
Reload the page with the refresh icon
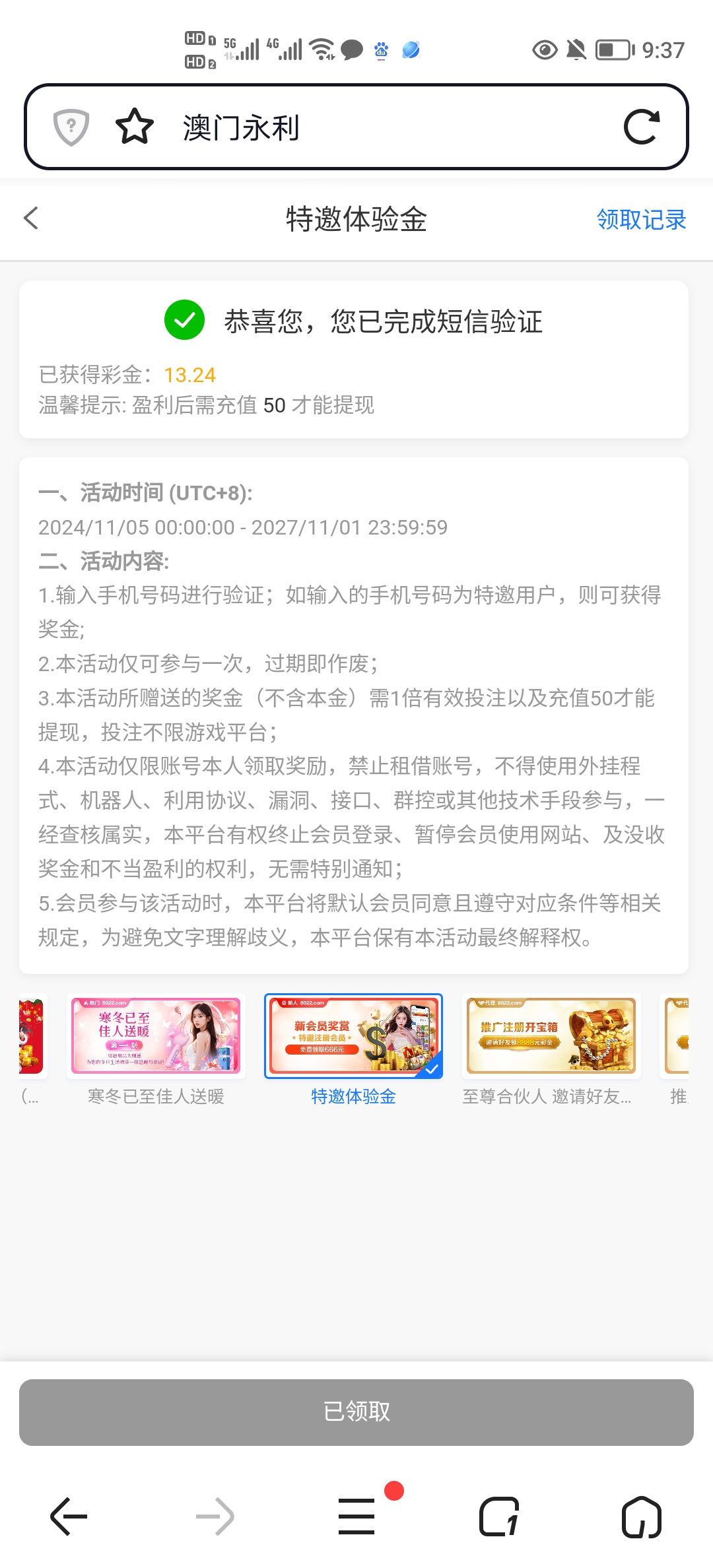click(x=642, y=127)
